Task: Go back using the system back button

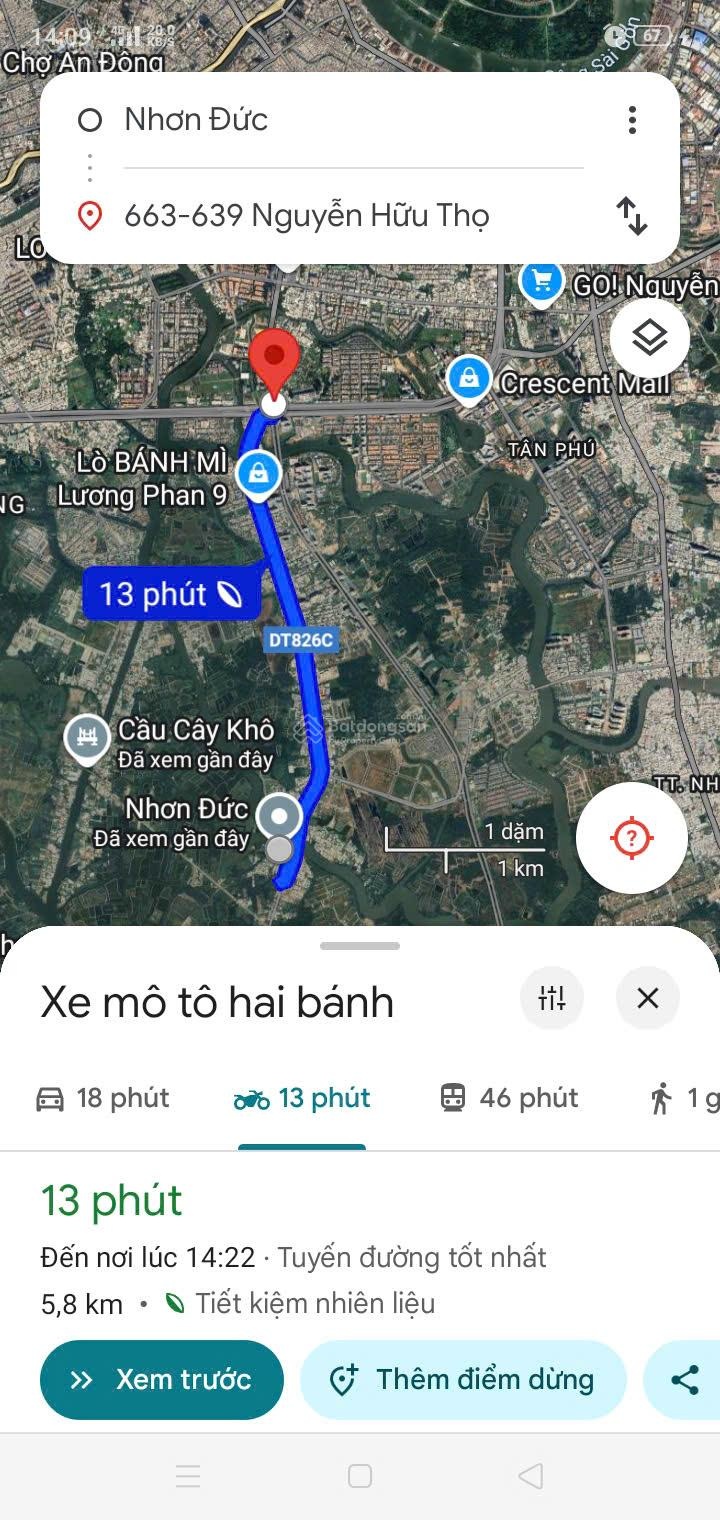Action: click(531, 1476)
